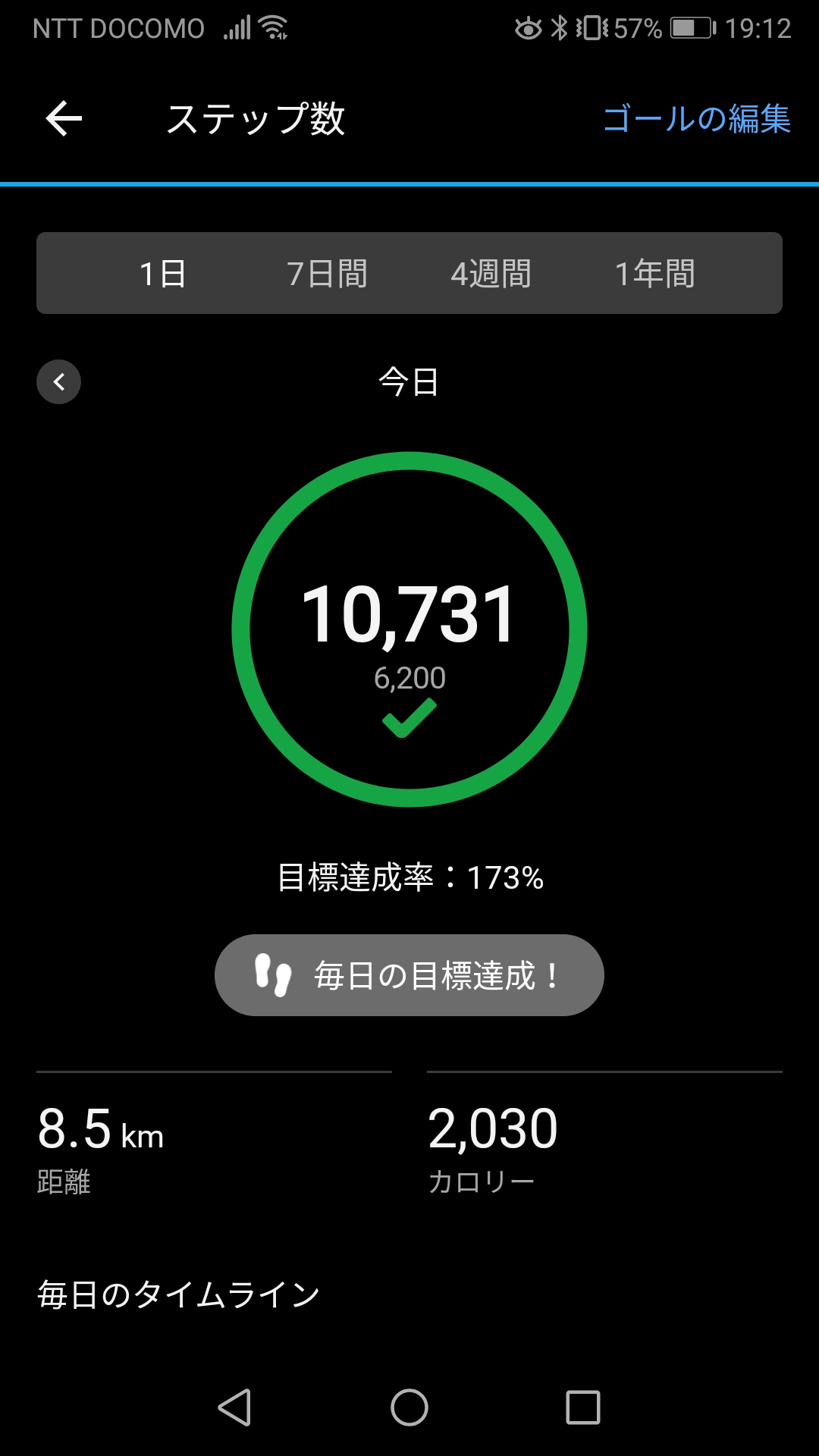The width and height of the screenshot is (819, 1456).
Task: Go to previous day with chevron
Action: [x=59, y=381]
